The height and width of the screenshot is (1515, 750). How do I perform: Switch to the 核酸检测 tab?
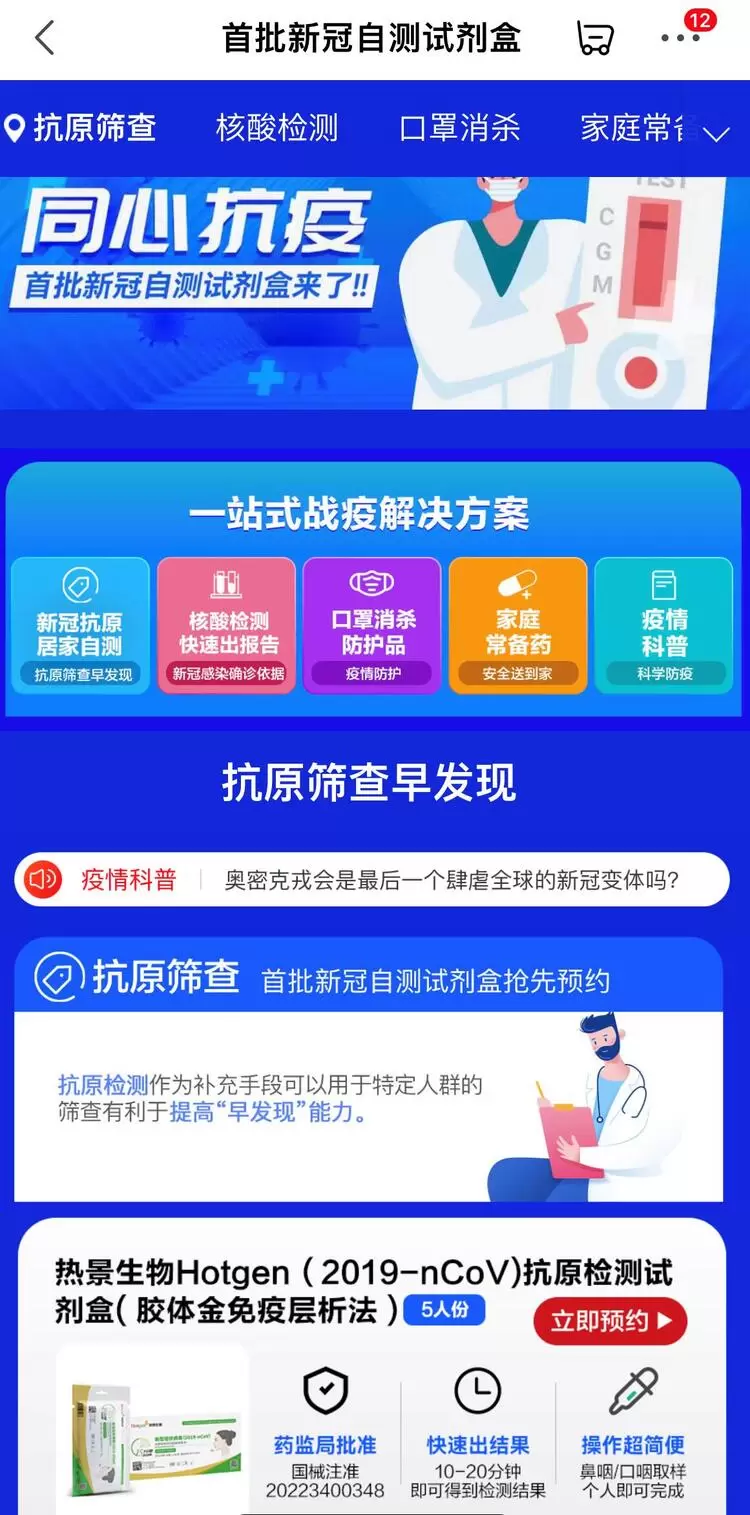[x=277, y=128]
